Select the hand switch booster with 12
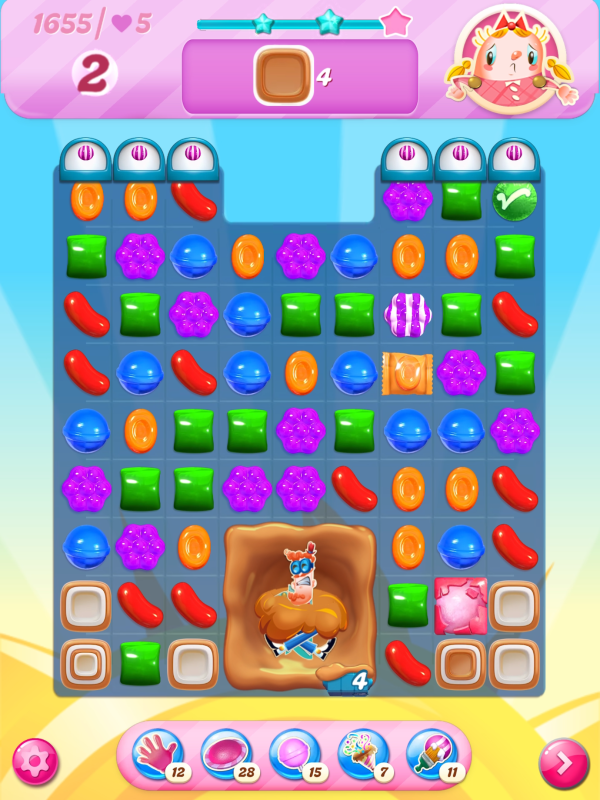Image resolution: width=600 pixels, height=800 pixels. tap(157, 755)
